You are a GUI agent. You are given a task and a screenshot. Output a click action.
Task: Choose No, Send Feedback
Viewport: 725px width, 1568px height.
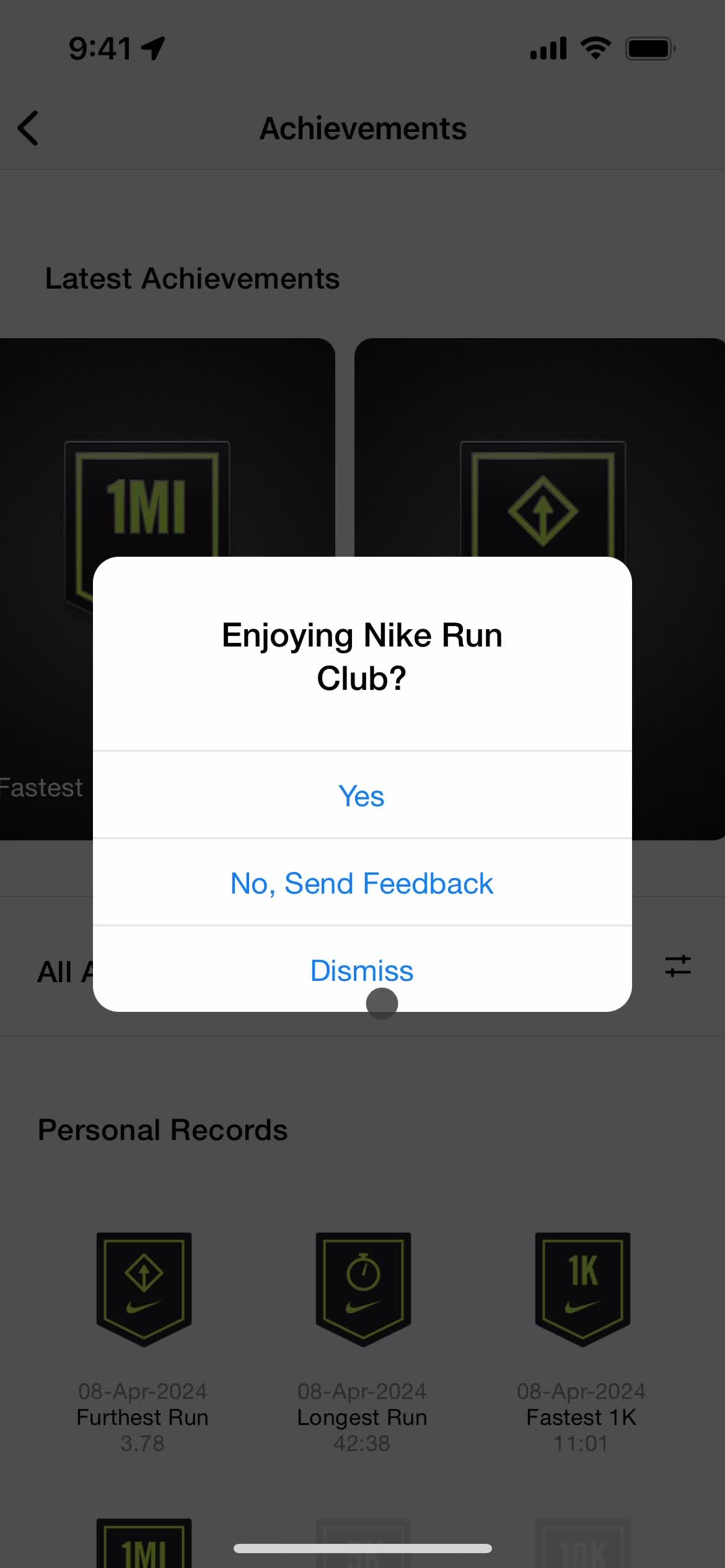point(362,883)
